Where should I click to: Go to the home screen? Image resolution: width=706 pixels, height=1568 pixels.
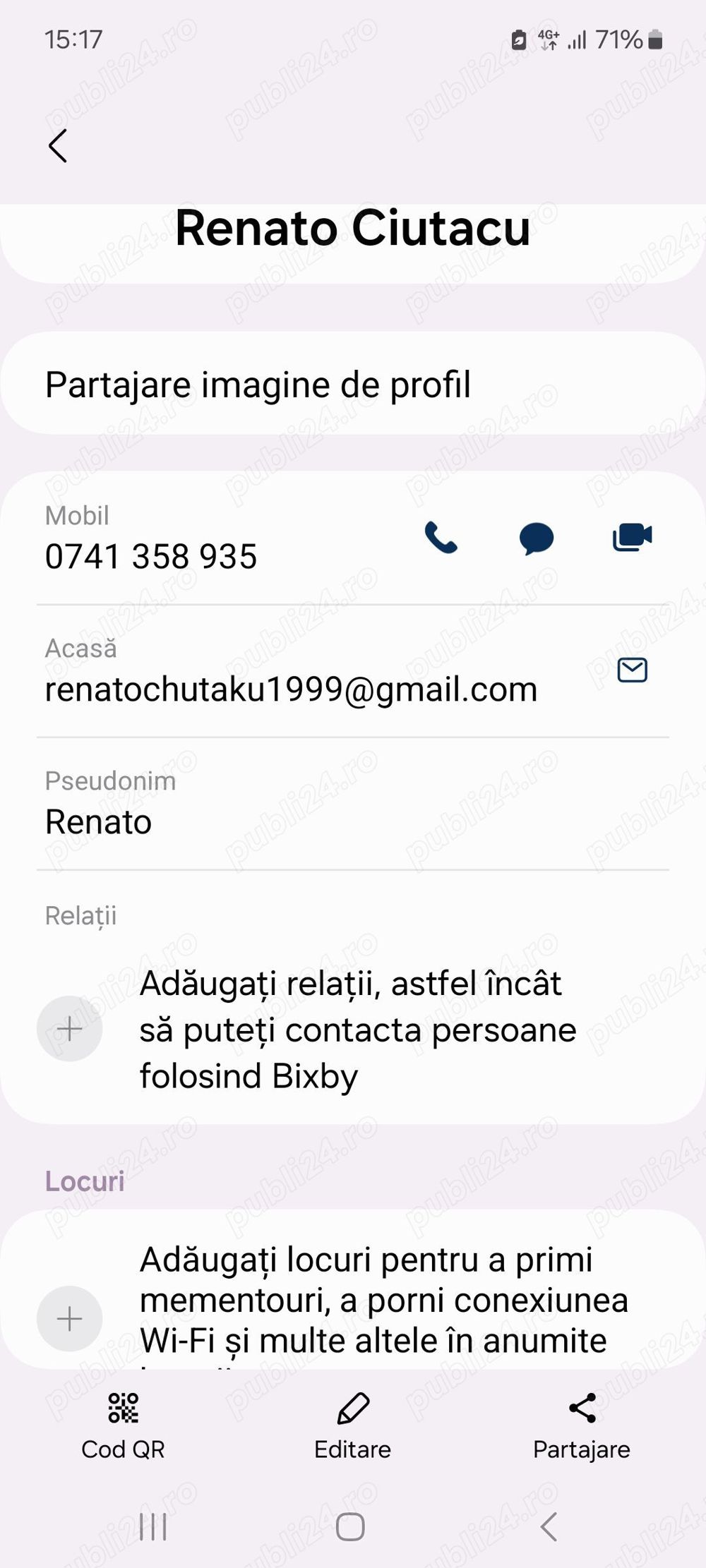[350, 1527]
